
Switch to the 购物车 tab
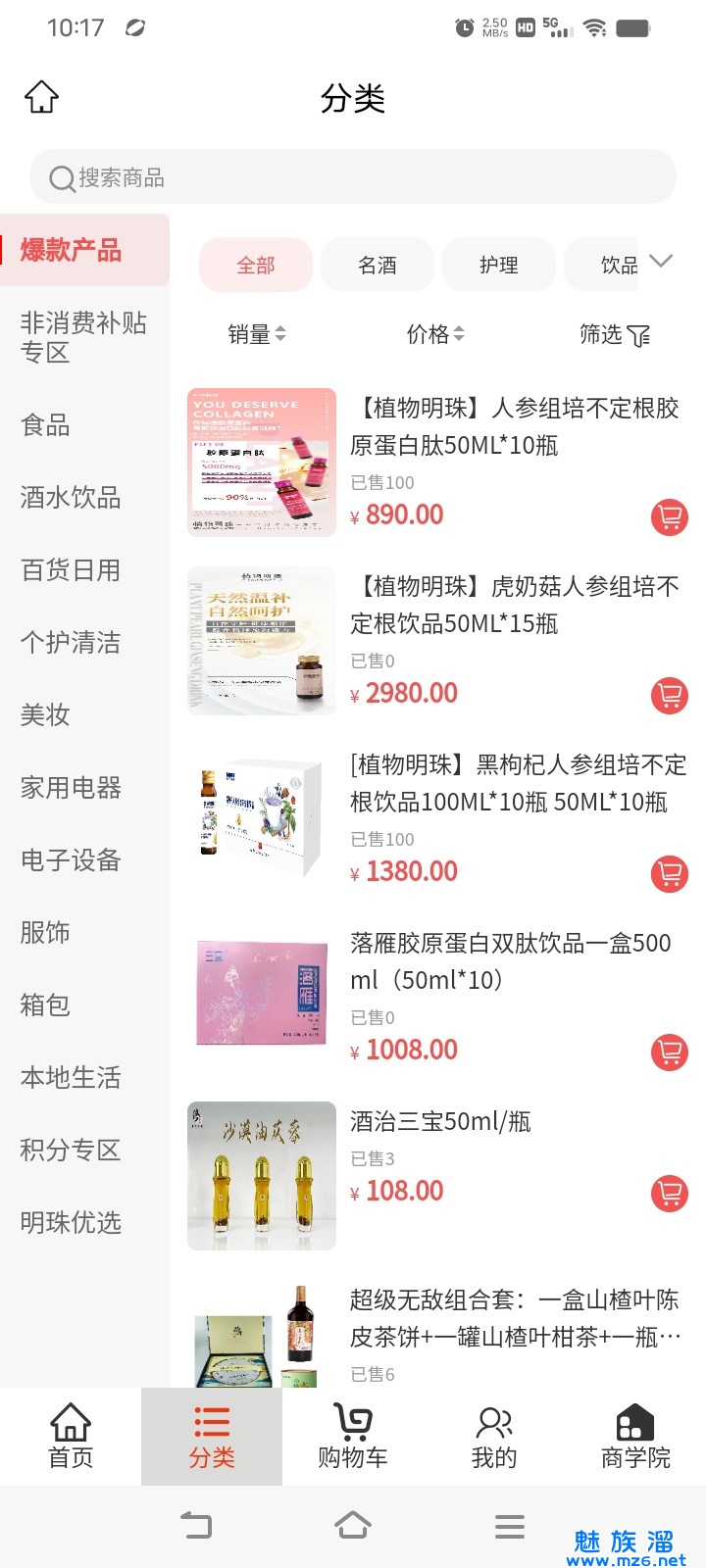pos(353,1437)
